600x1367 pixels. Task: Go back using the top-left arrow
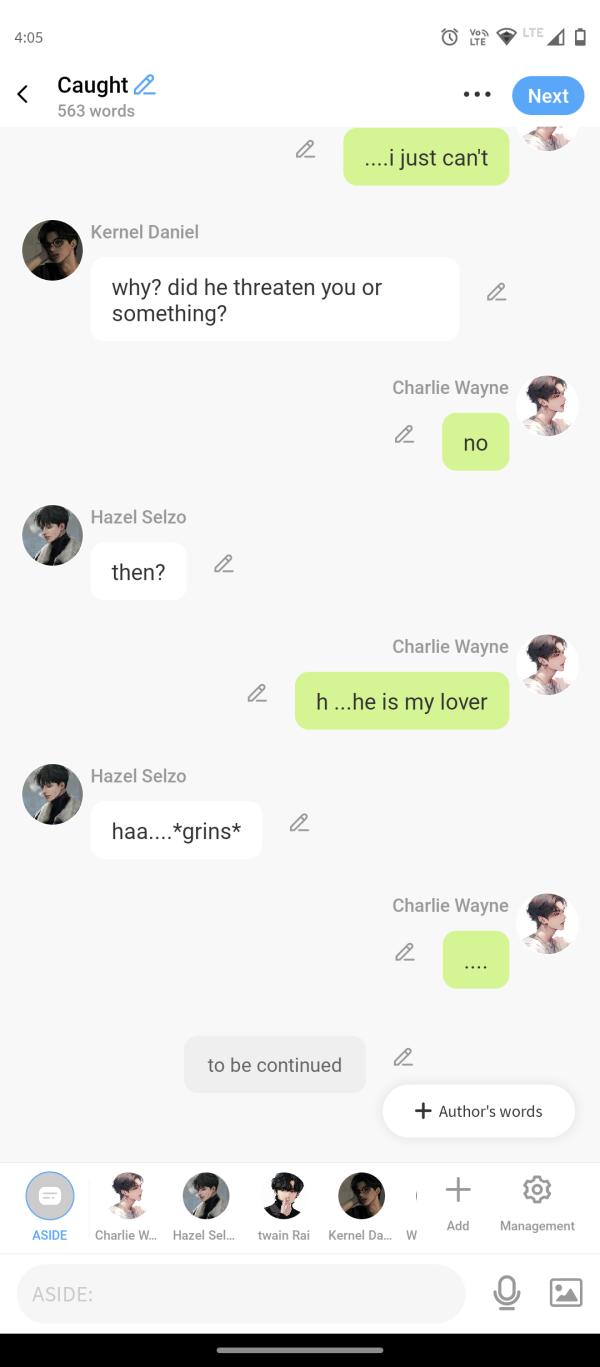[x=23, y=95]
